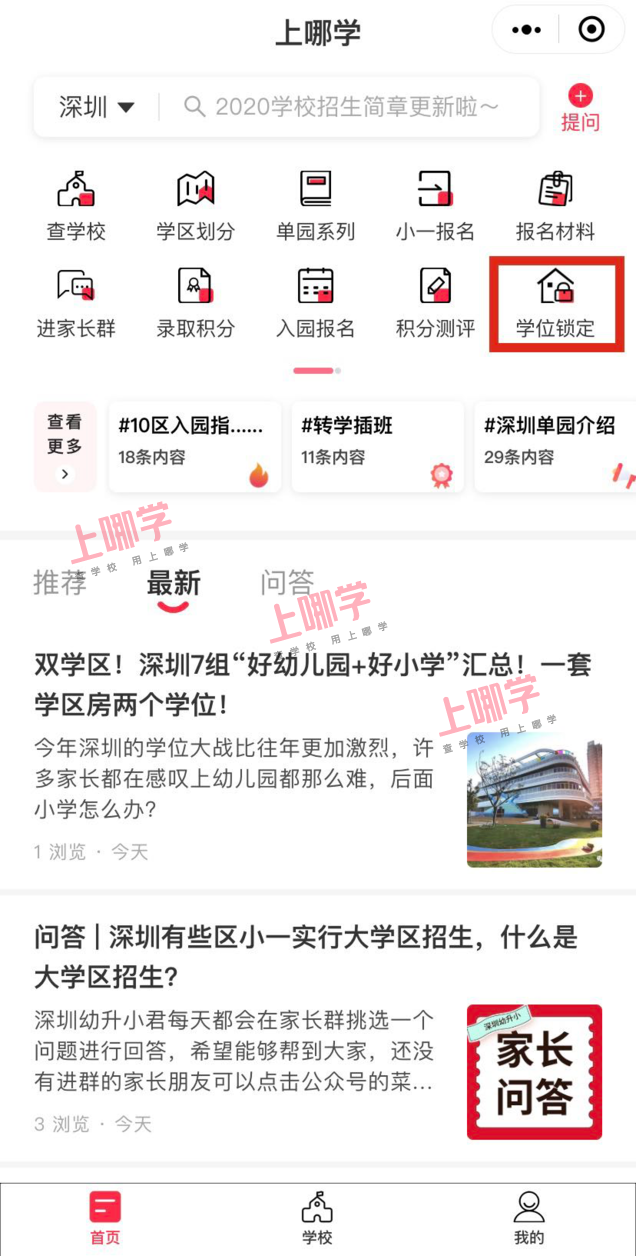Tap the 提问 ask button
Viewport: 636px width, 1256px height.
(x=580, y=108)
